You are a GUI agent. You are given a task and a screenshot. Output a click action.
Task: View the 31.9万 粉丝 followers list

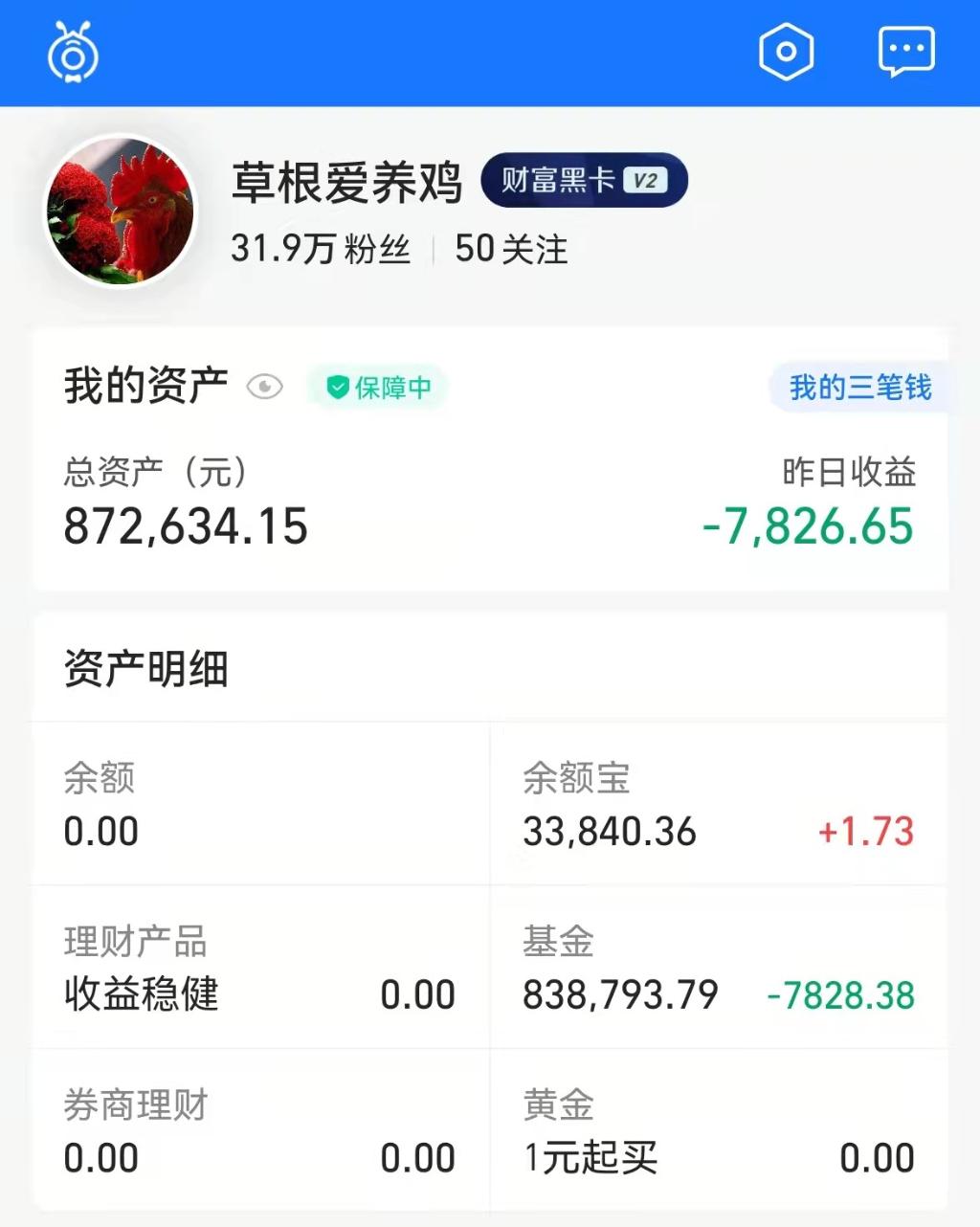click(321, 250)
